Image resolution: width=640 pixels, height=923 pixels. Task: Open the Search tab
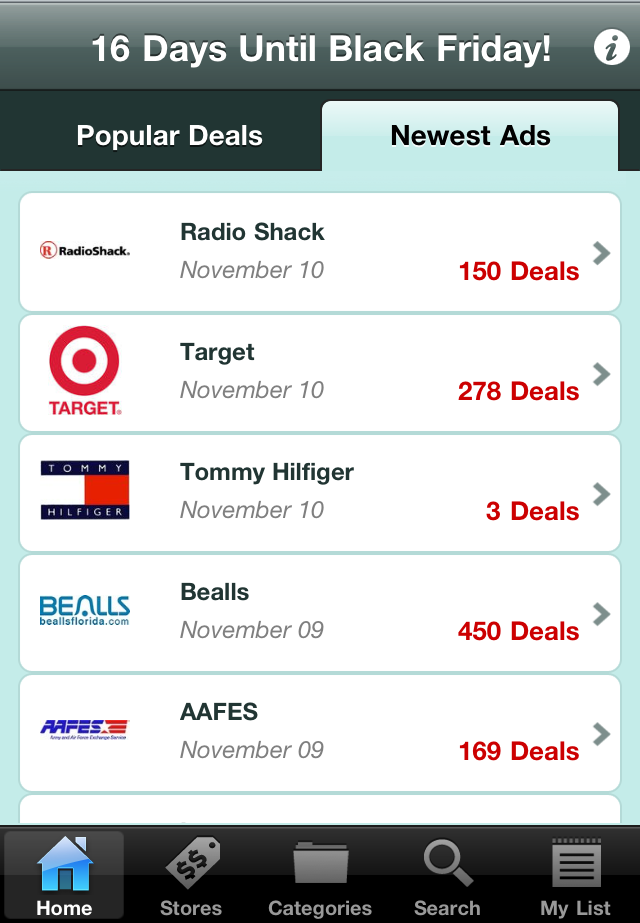447,877
